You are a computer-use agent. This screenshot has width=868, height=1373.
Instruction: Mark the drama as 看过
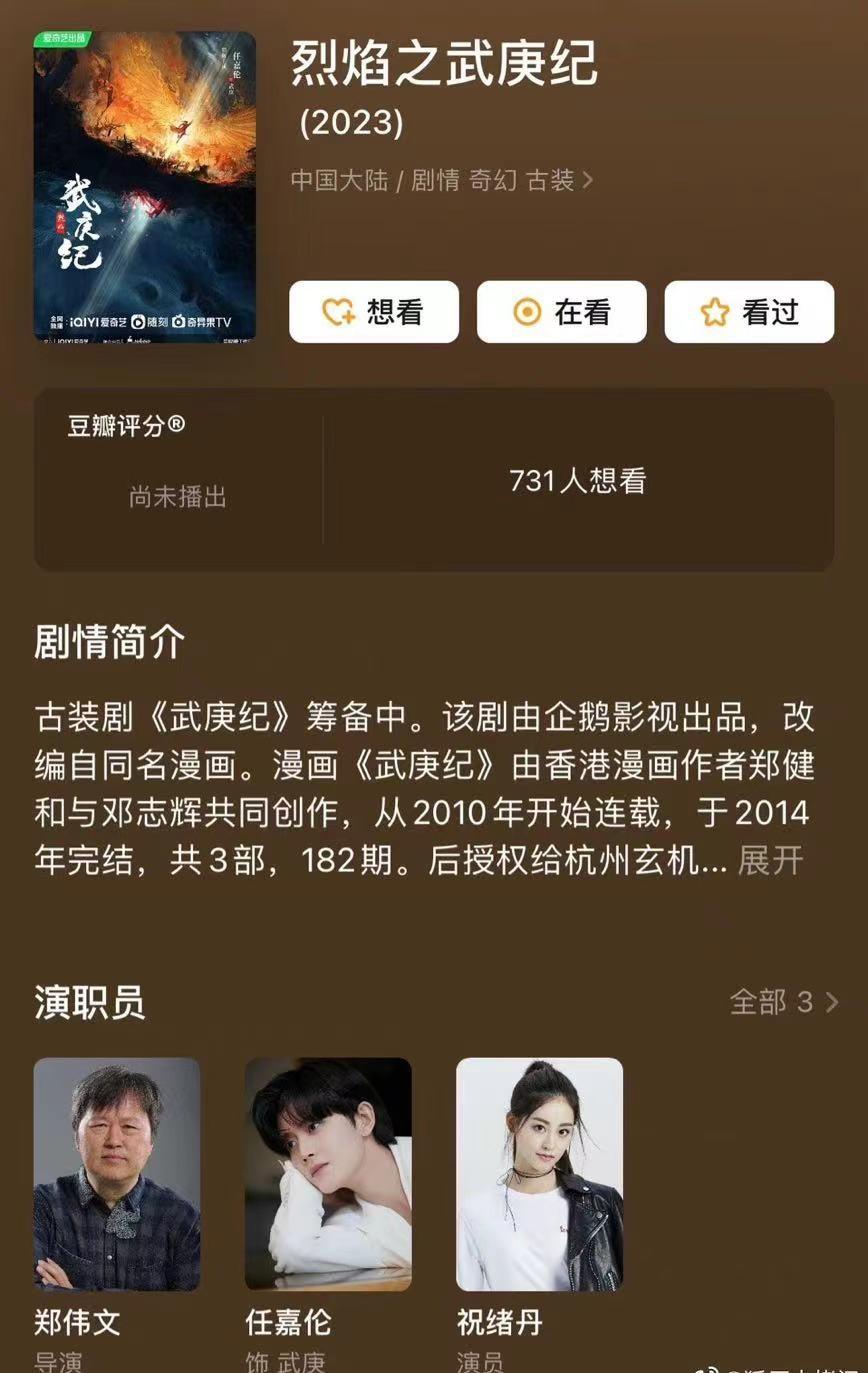click(749, 312)
